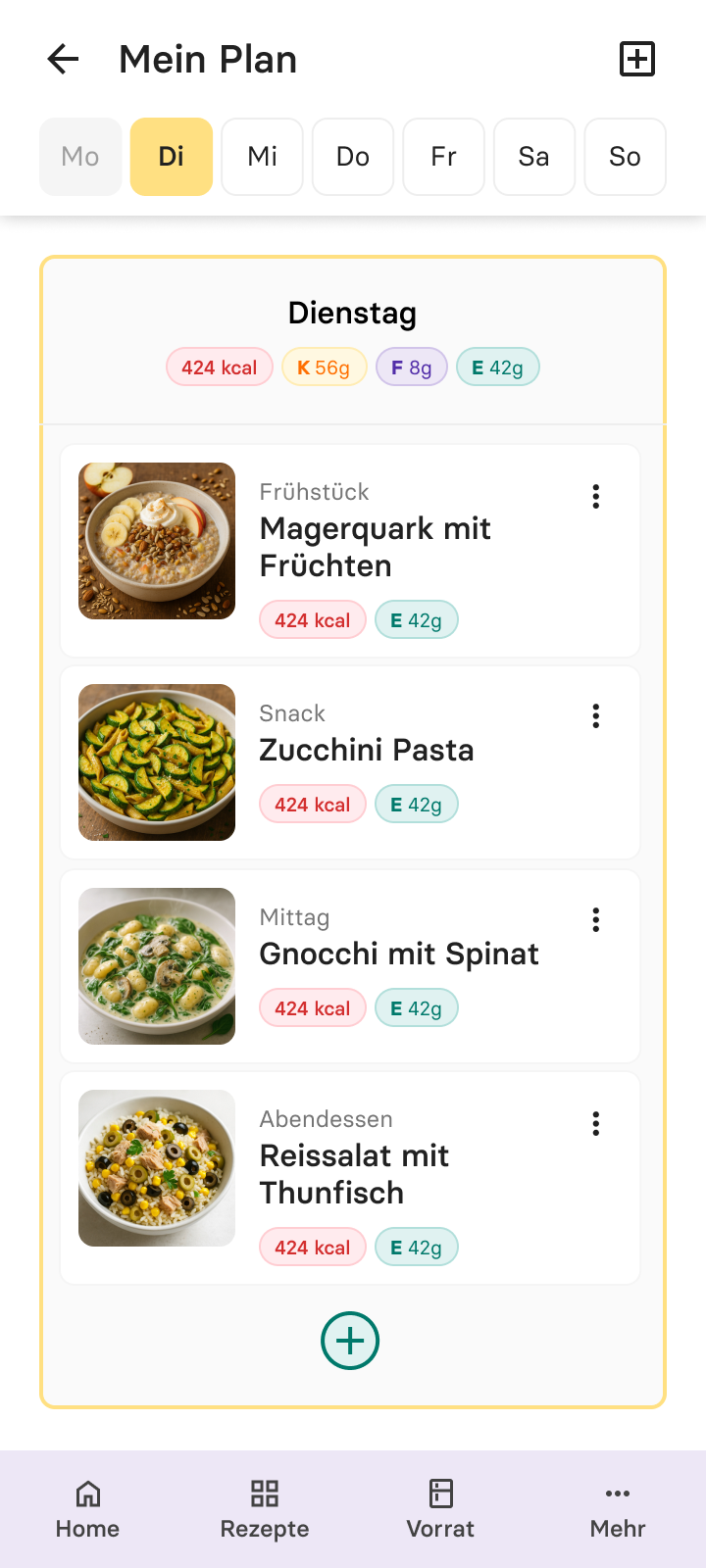
Task: Open the menu on Reissalat mit Thunfisch
Action: tap(595, 1123)
